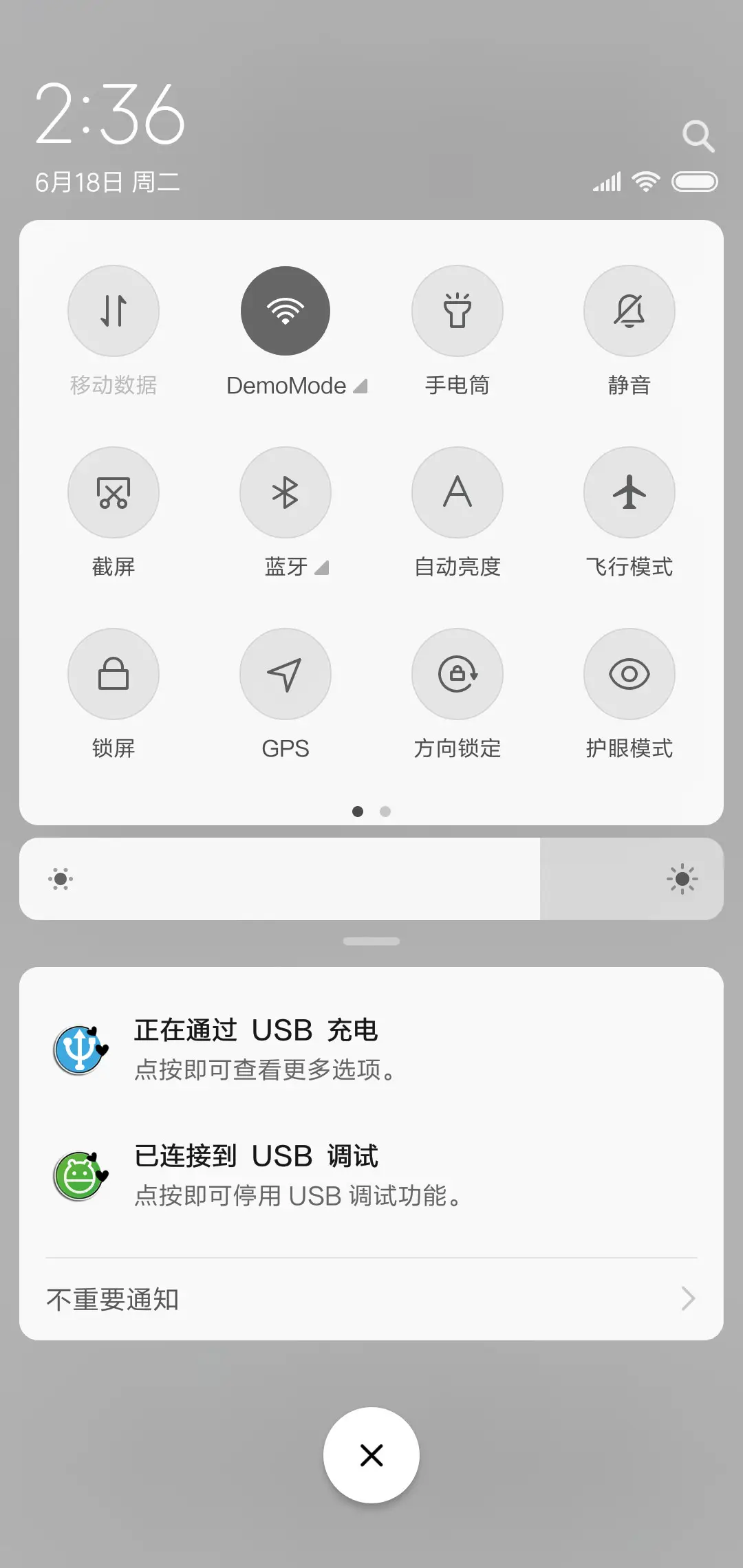This screenshot has width=743, height=1568.
Task: Open unimportant notifications 不重要通知
Action: tap(371, 1298)
